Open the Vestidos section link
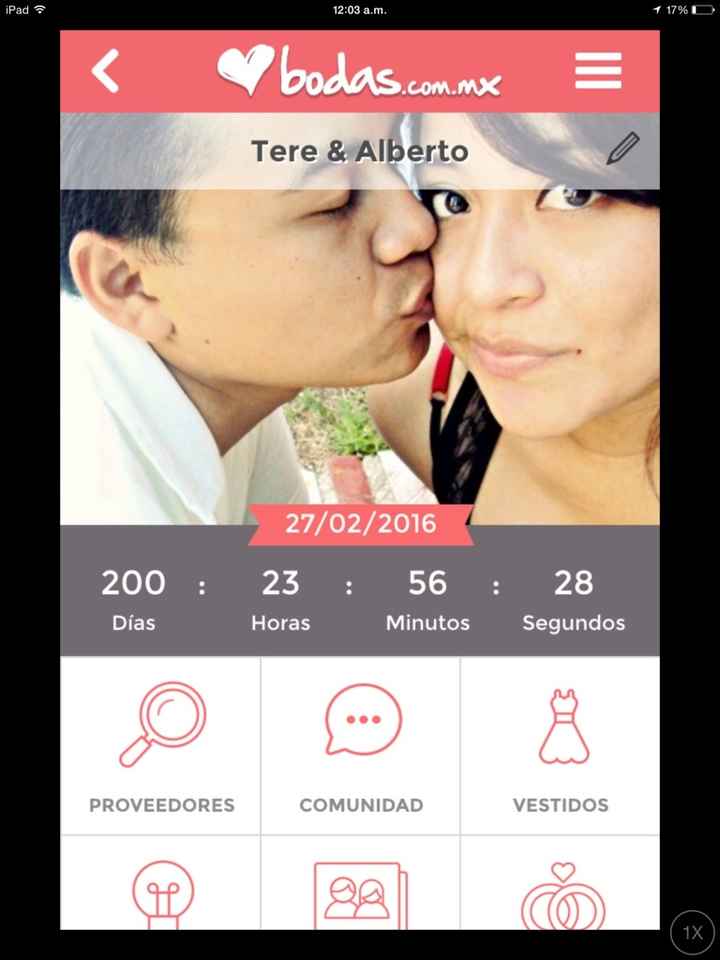The image size is (720, 960). click(560, 804)
